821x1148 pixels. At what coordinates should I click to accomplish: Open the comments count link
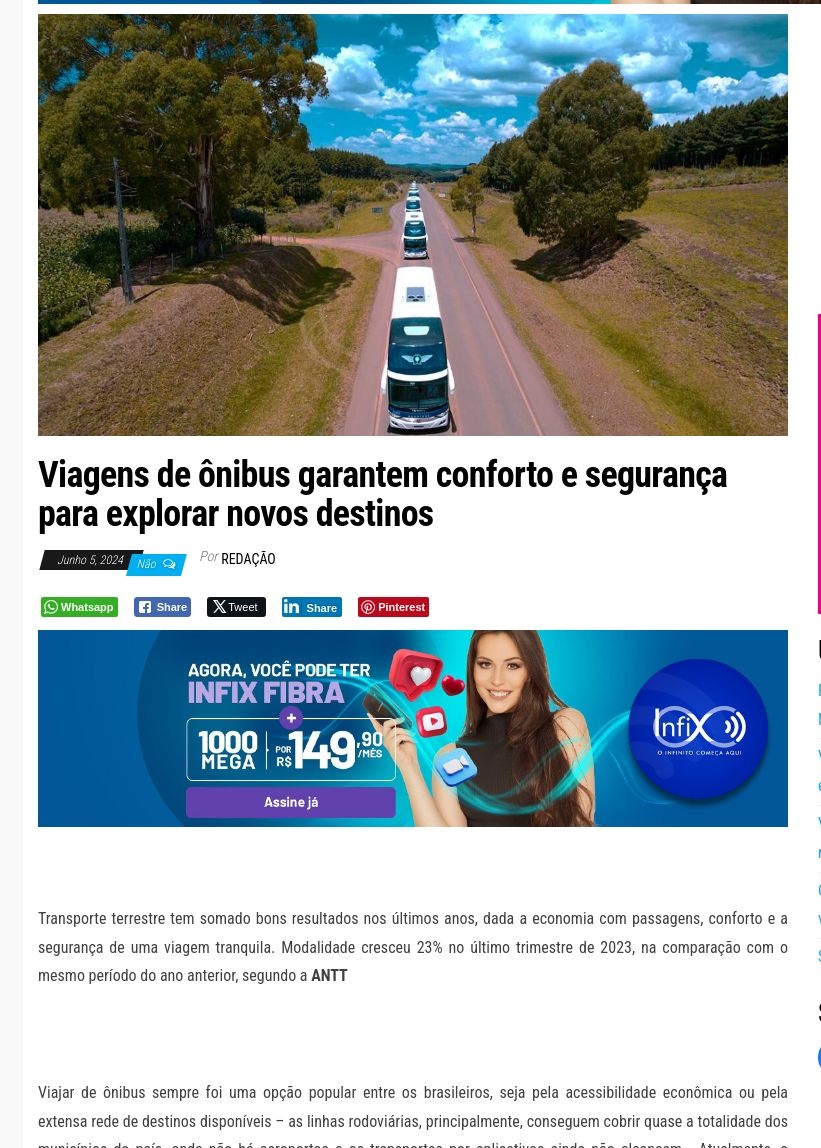(156, 565)
